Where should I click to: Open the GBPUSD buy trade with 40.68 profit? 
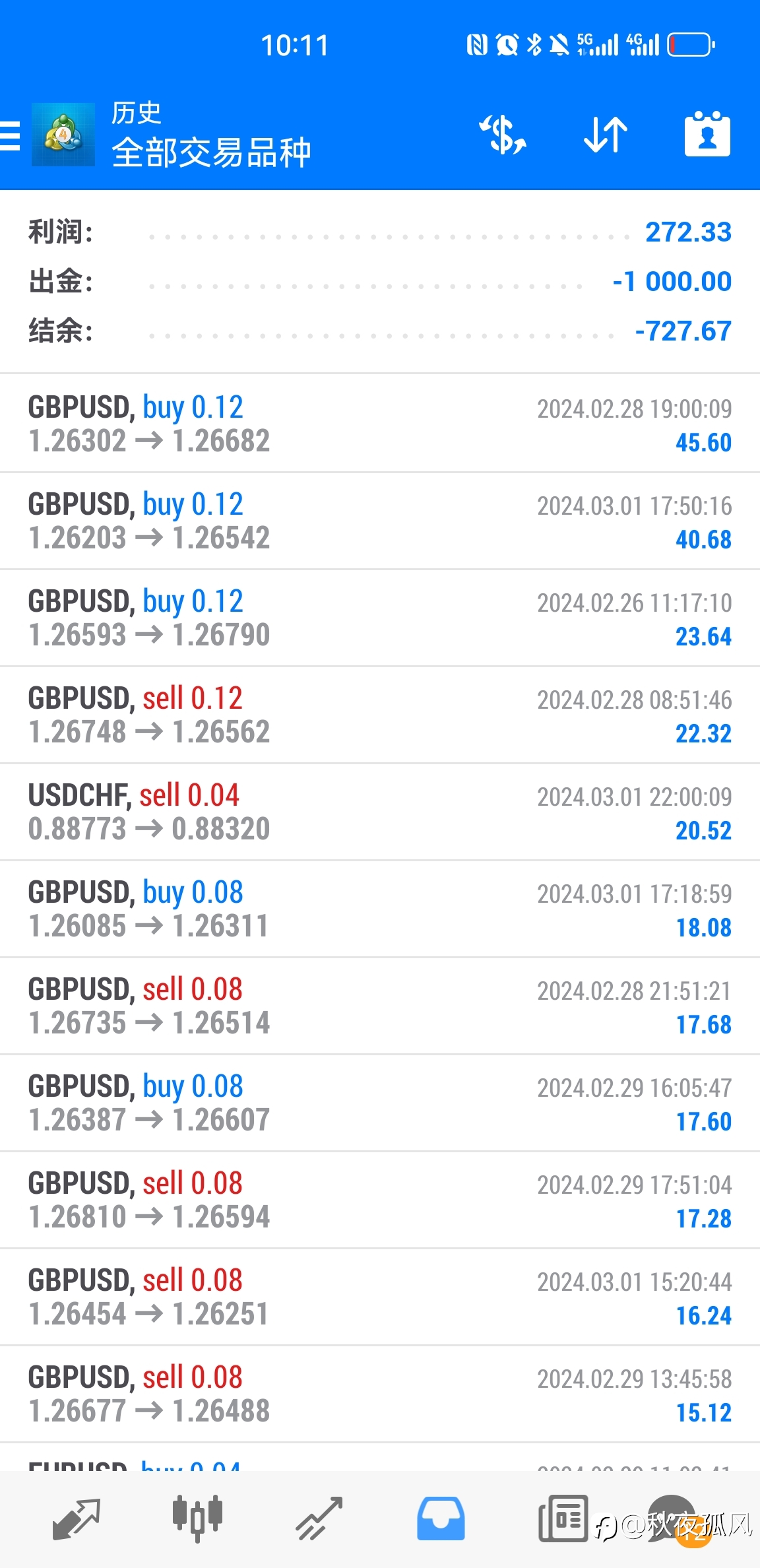pyautogui.click(x=380, y=521)
